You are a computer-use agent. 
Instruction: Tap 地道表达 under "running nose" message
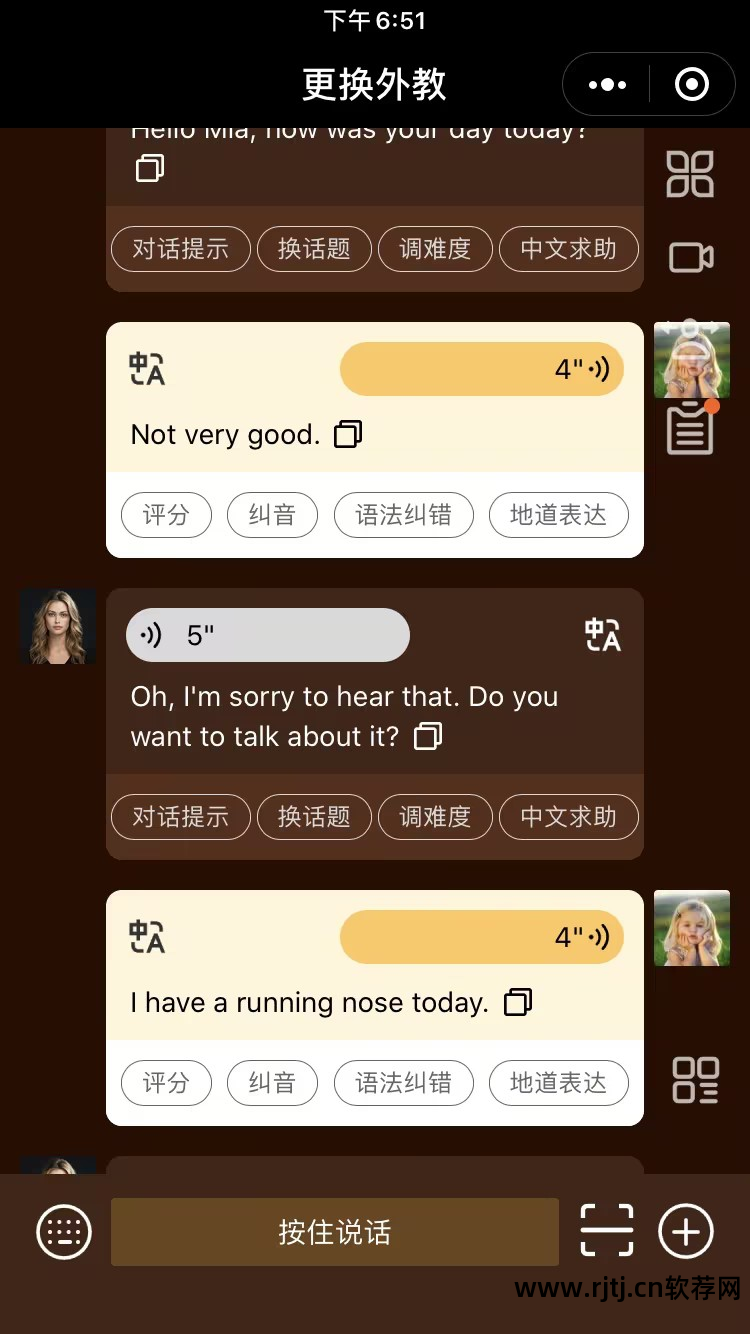(x=558, y=1083)
